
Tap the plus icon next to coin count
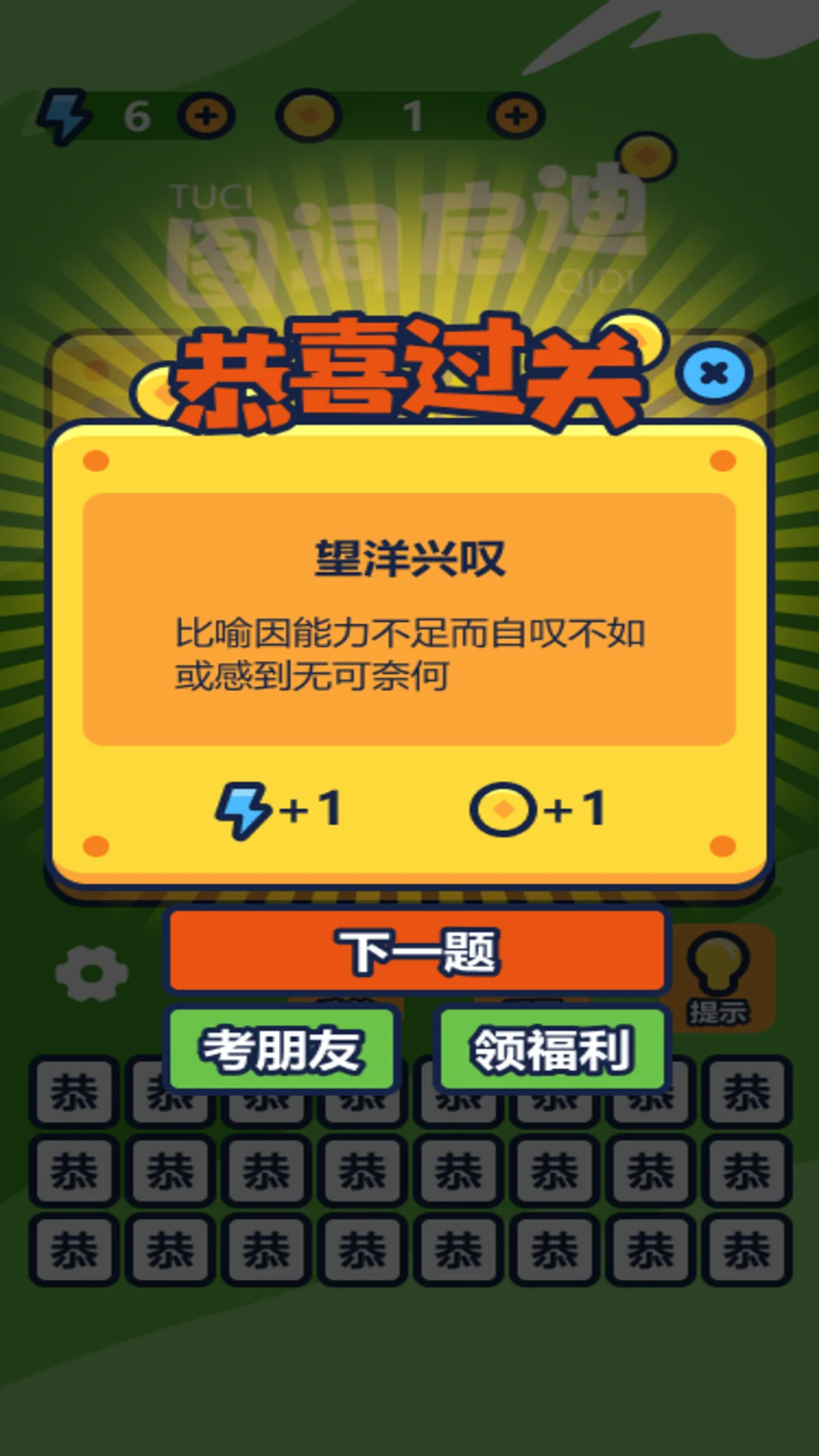click(x=515, y=115)
